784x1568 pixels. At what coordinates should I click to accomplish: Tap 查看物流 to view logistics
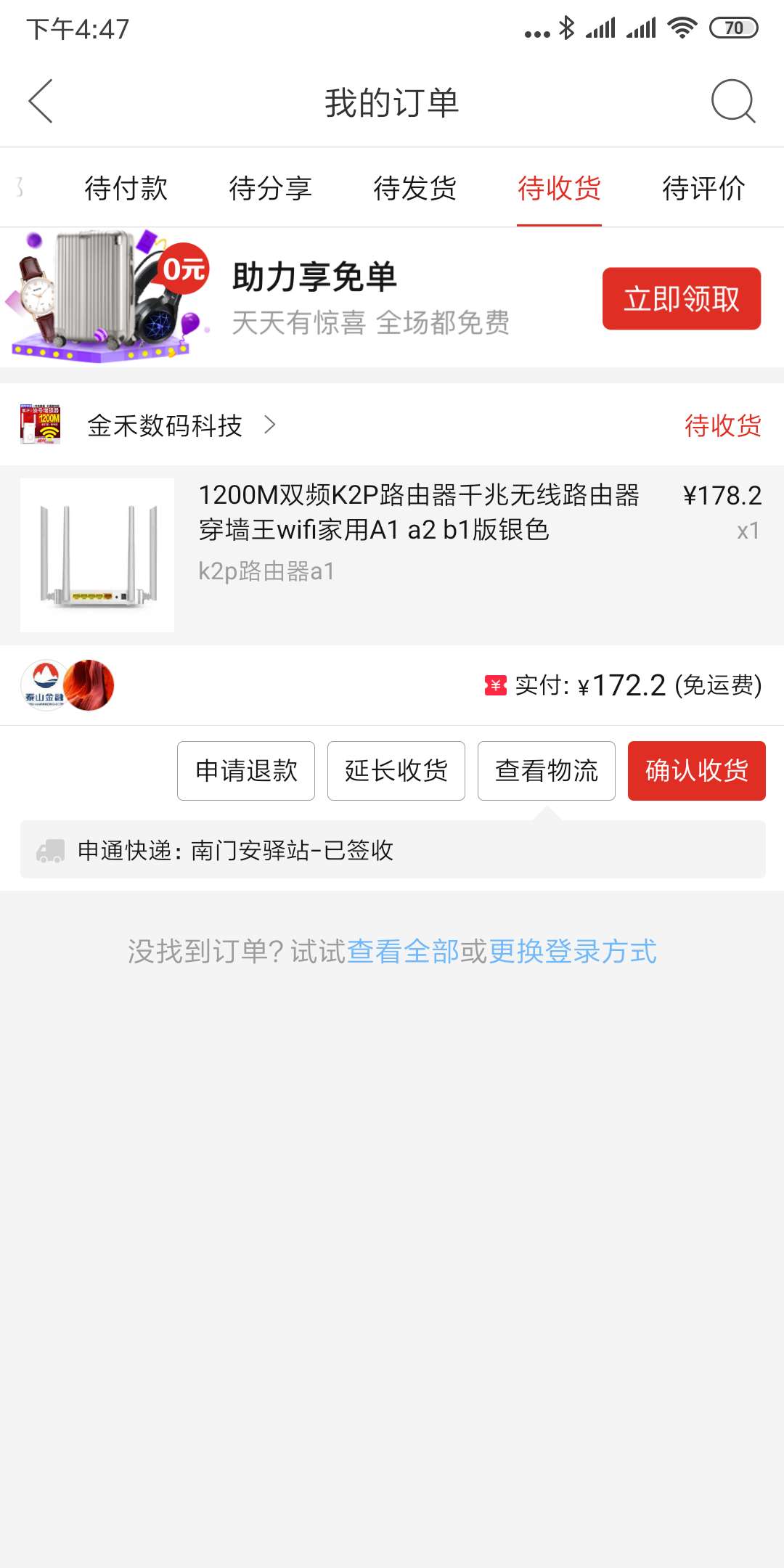547,771
